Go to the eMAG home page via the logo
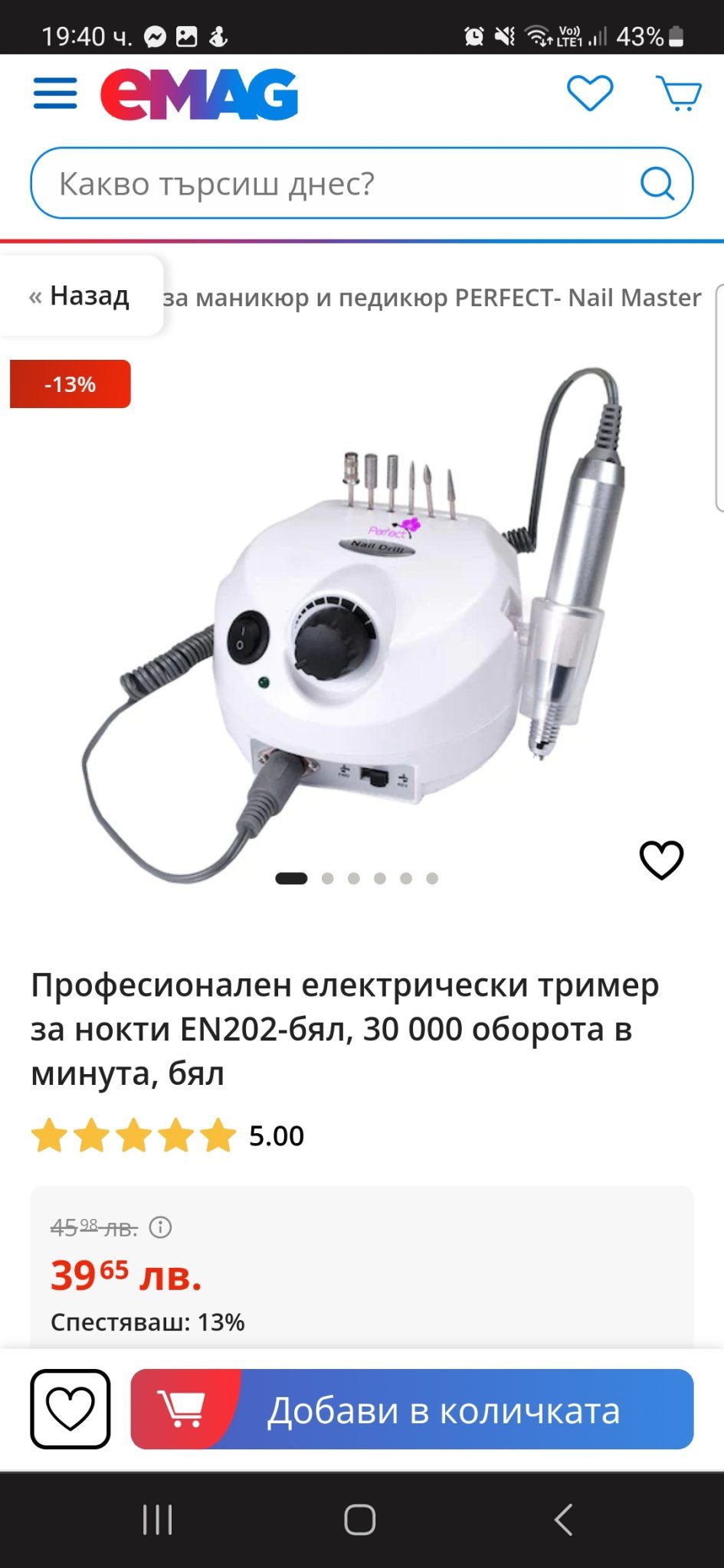Viewport: 724px width, 1568px height. tap(199, 94)
